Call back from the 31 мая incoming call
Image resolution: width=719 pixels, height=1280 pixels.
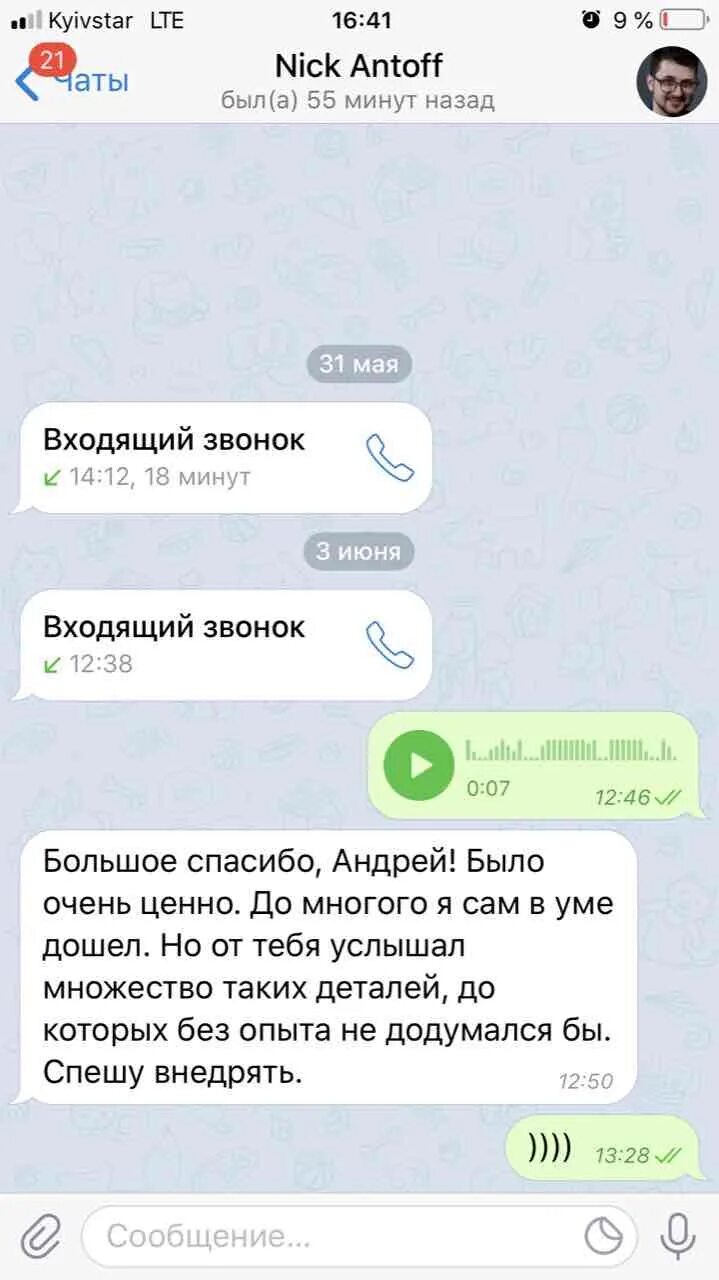(x=390, y=458)
